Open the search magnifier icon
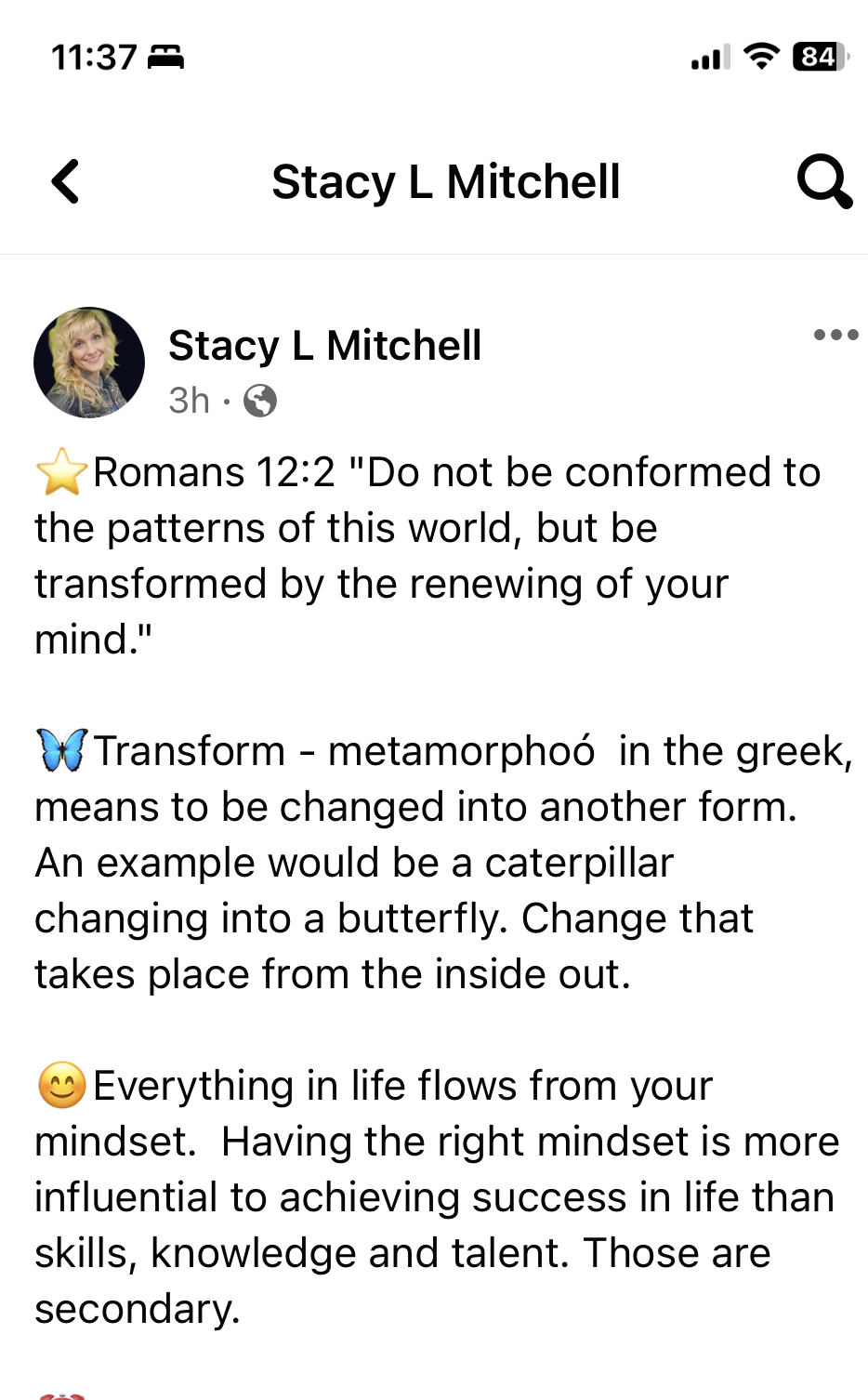 [x=823, y=181]
